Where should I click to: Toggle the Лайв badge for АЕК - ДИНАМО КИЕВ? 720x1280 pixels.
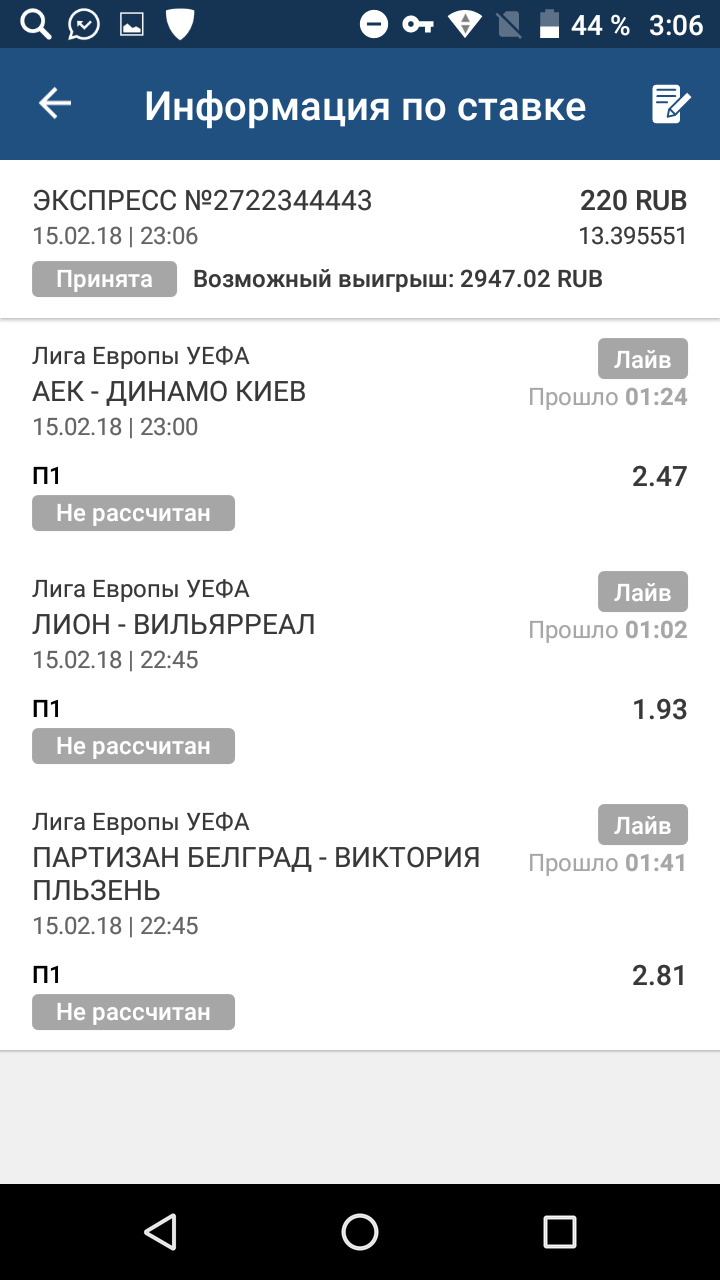(x=643, y=358)
